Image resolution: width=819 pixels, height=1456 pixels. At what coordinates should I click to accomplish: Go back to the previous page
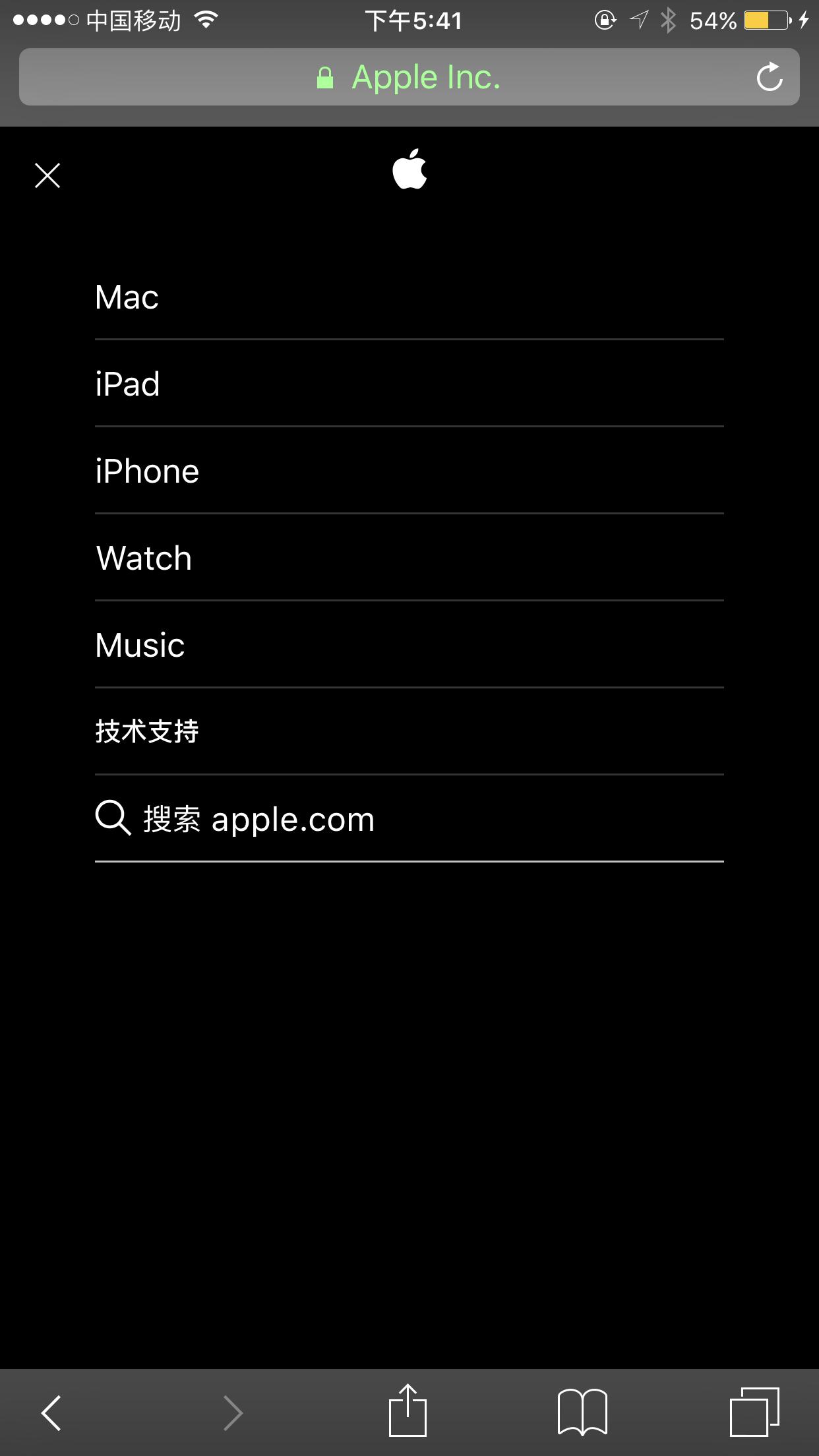pyautogui.click(x=51, y=1412)
